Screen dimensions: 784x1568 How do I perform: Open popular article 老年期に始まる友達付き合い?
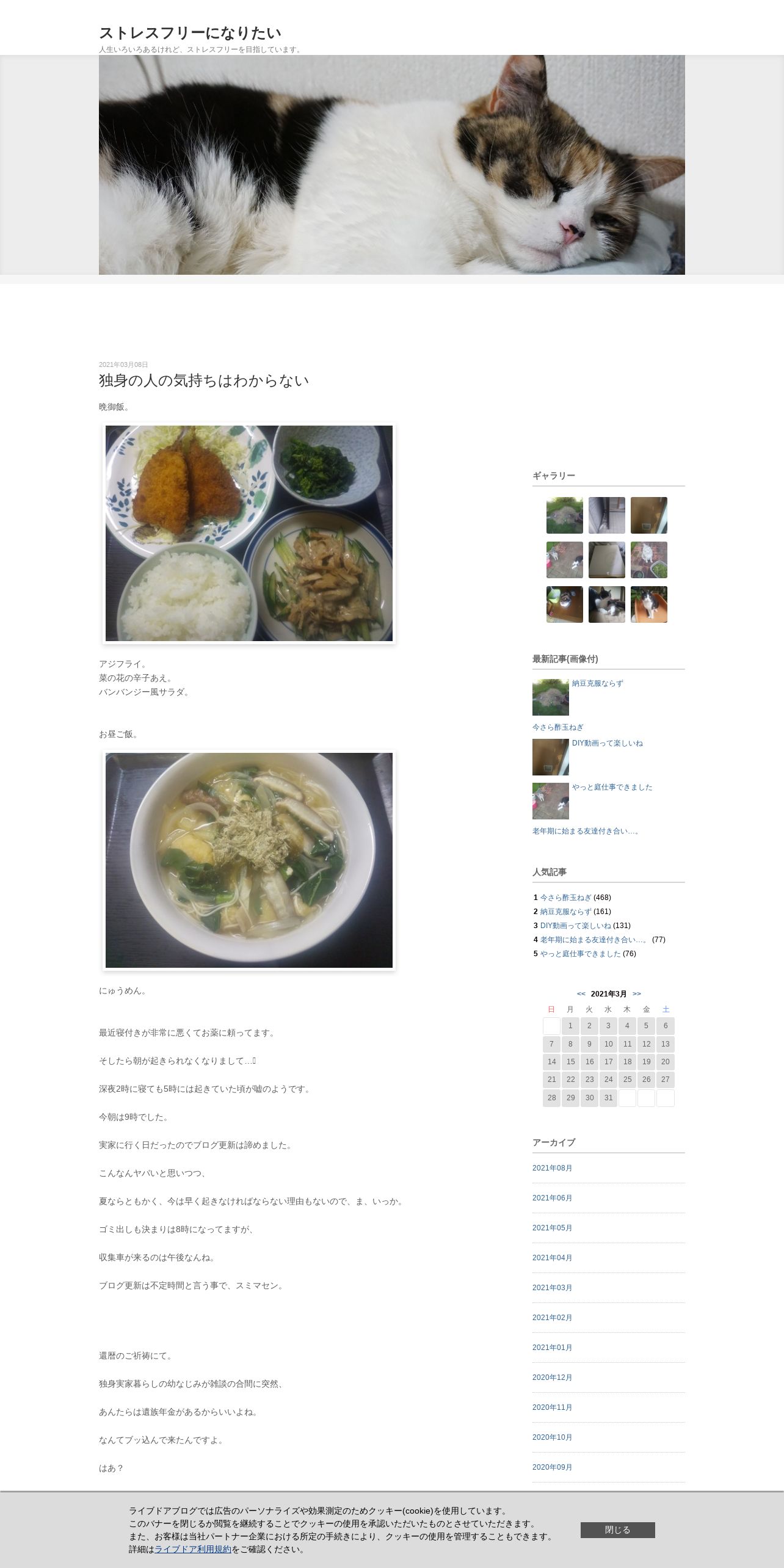[594, 940]
